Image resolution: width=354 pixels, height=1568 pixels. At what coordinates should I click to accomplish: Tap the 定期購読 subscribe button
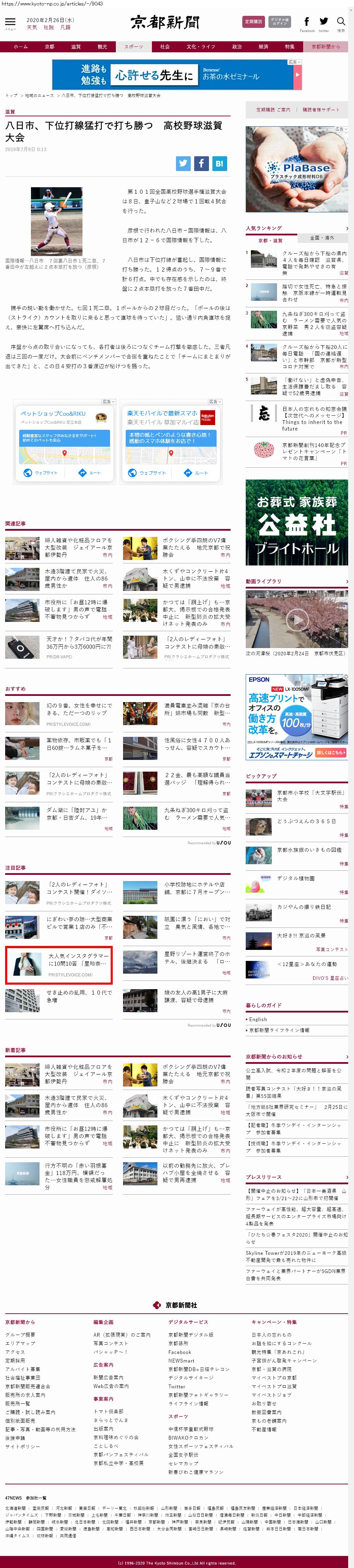pos(253,21)
